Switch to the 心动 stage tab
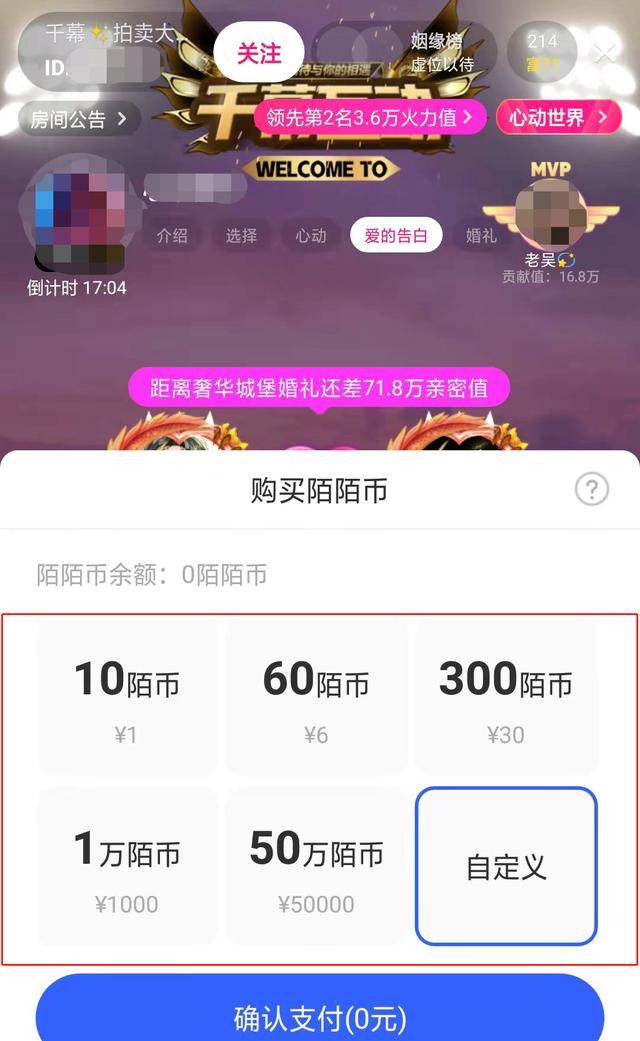640x1041 pixels. [x=310, y=236]
